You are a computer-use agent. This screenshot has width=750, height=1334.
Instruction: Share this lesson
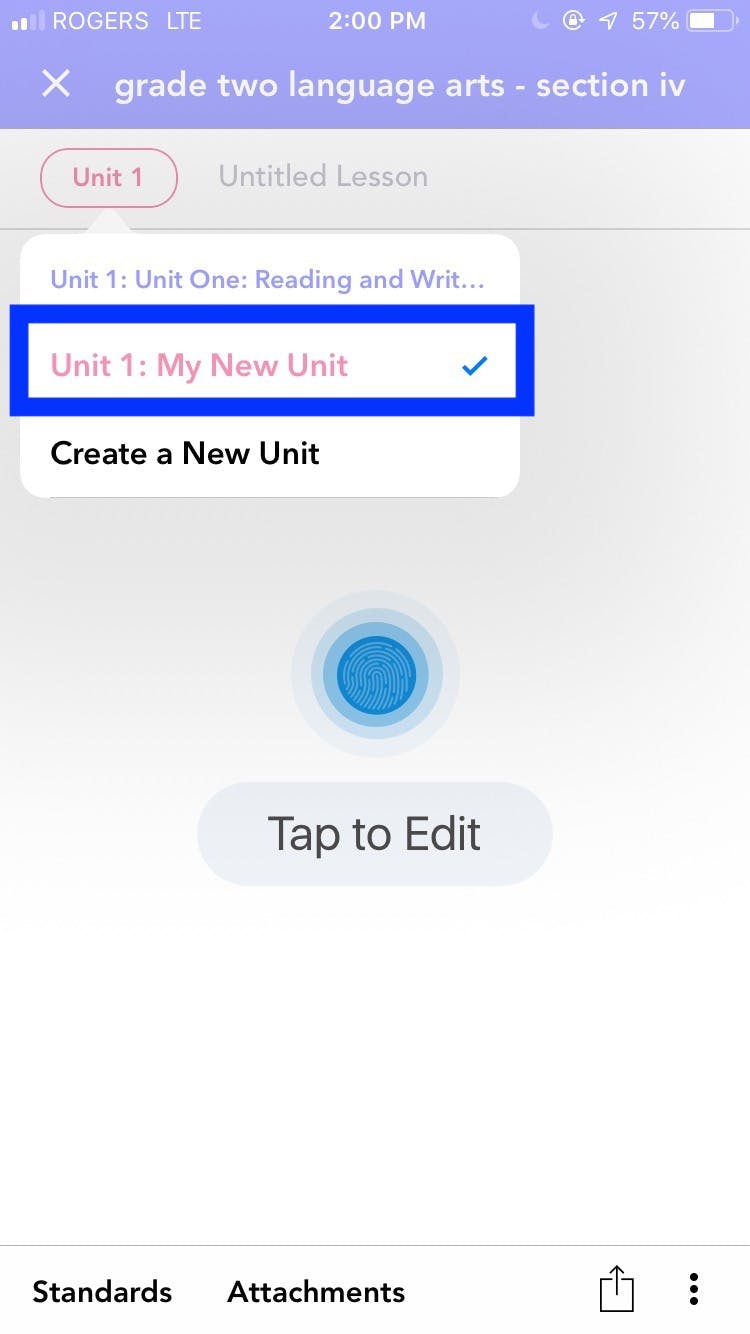coord(617,1288)
